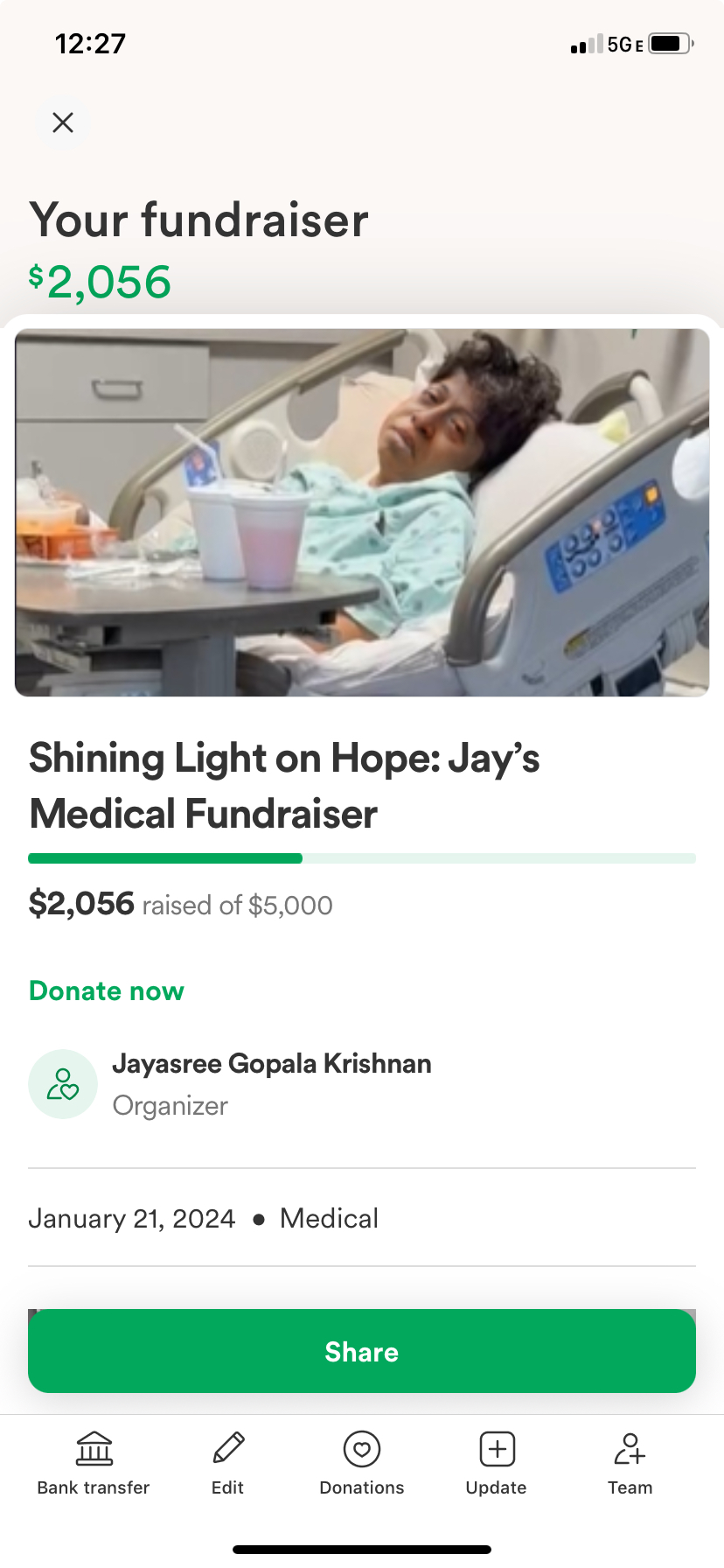Select organizer name Jayasree Gopala Krishnan
Image resolution: width=724 pixels, height=1568 pixels.
pos(271,1063)
